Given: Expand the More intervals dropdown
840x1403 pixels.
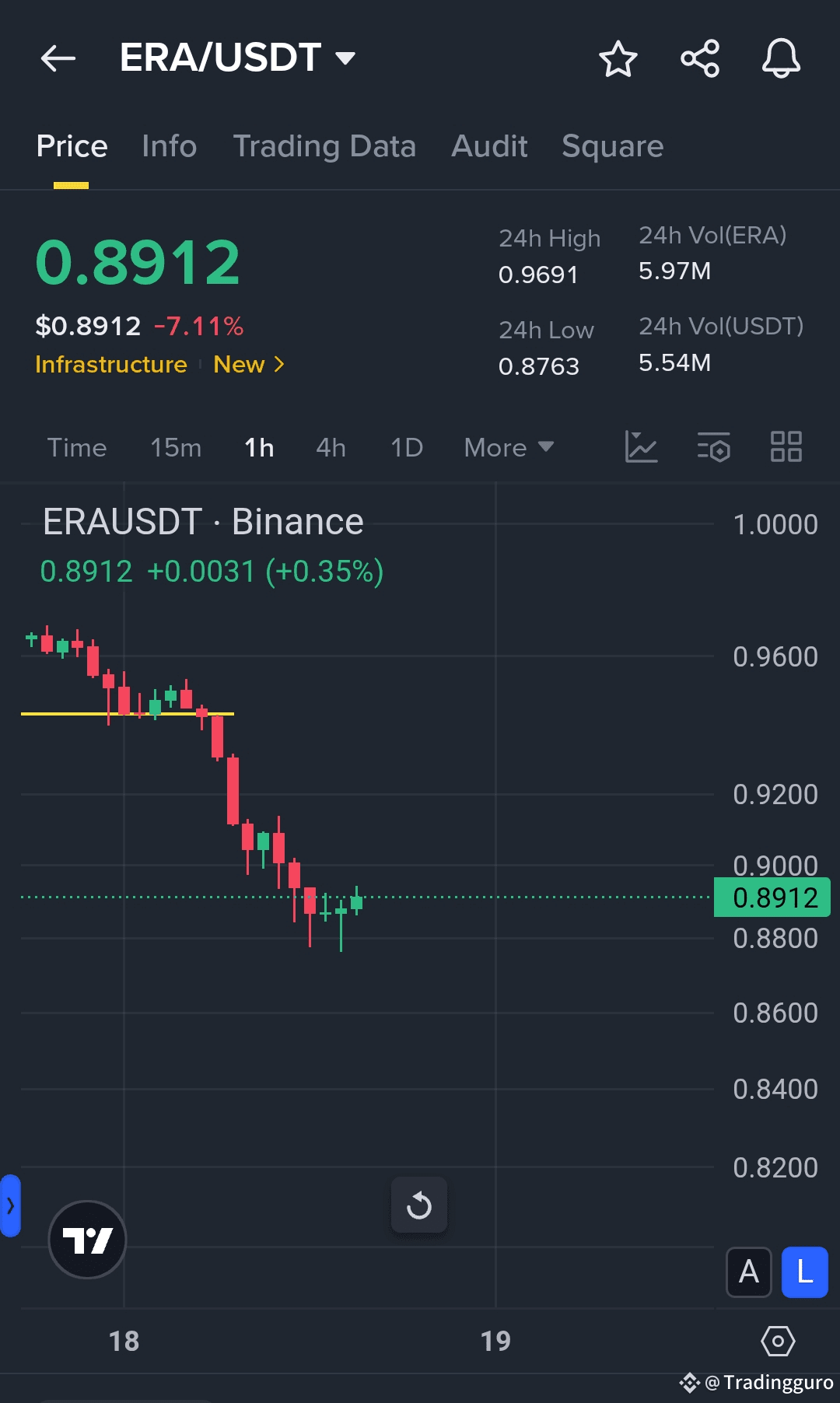Looking at the screenshot, I should coord(509,448).
